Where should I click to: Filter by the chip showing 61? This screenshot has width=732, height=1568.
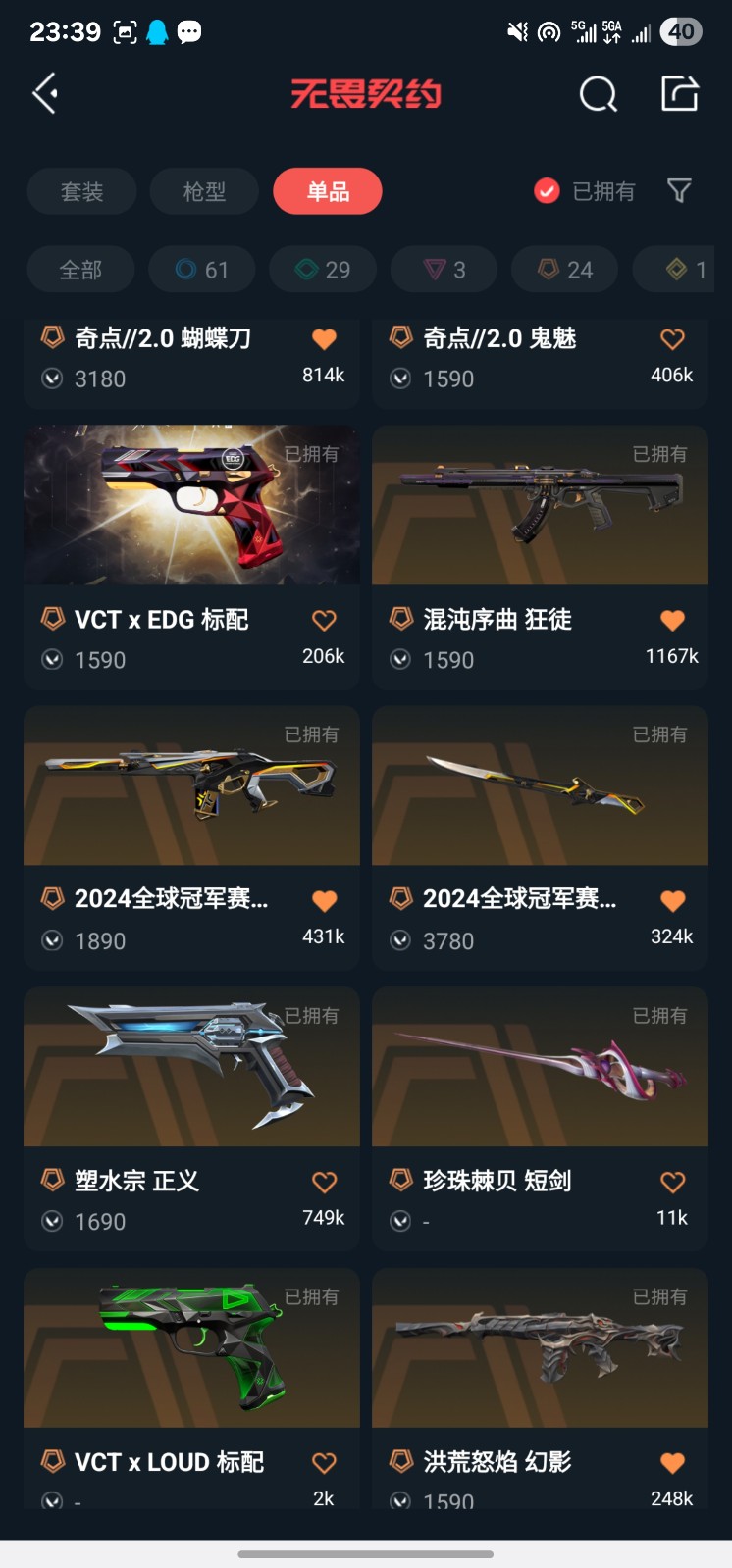pos(202,270)
